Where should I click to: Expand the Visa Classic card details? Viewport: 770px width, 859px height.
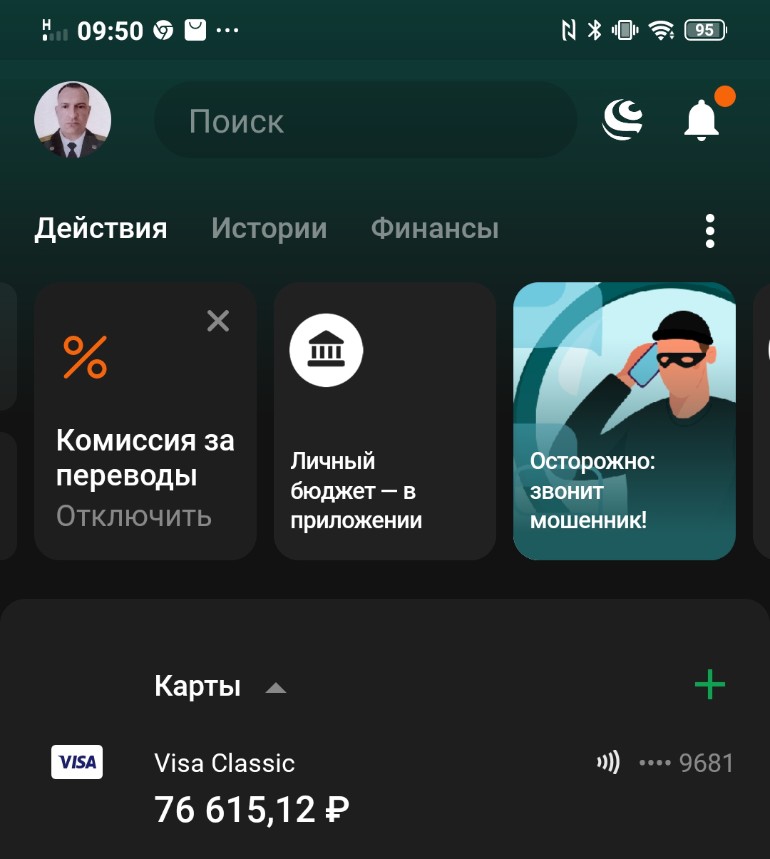point(224,762)
